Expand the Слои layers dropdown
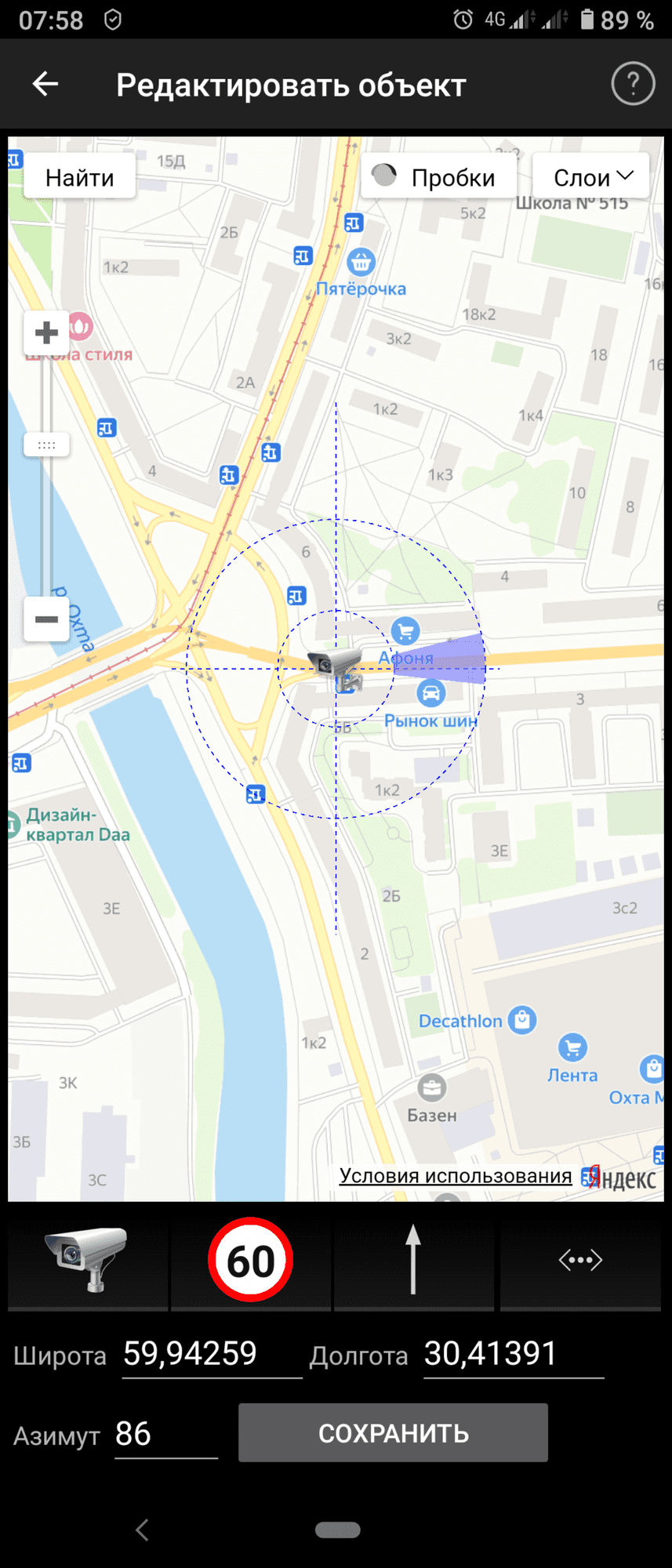672x1568 pixels. coord(591,177)
